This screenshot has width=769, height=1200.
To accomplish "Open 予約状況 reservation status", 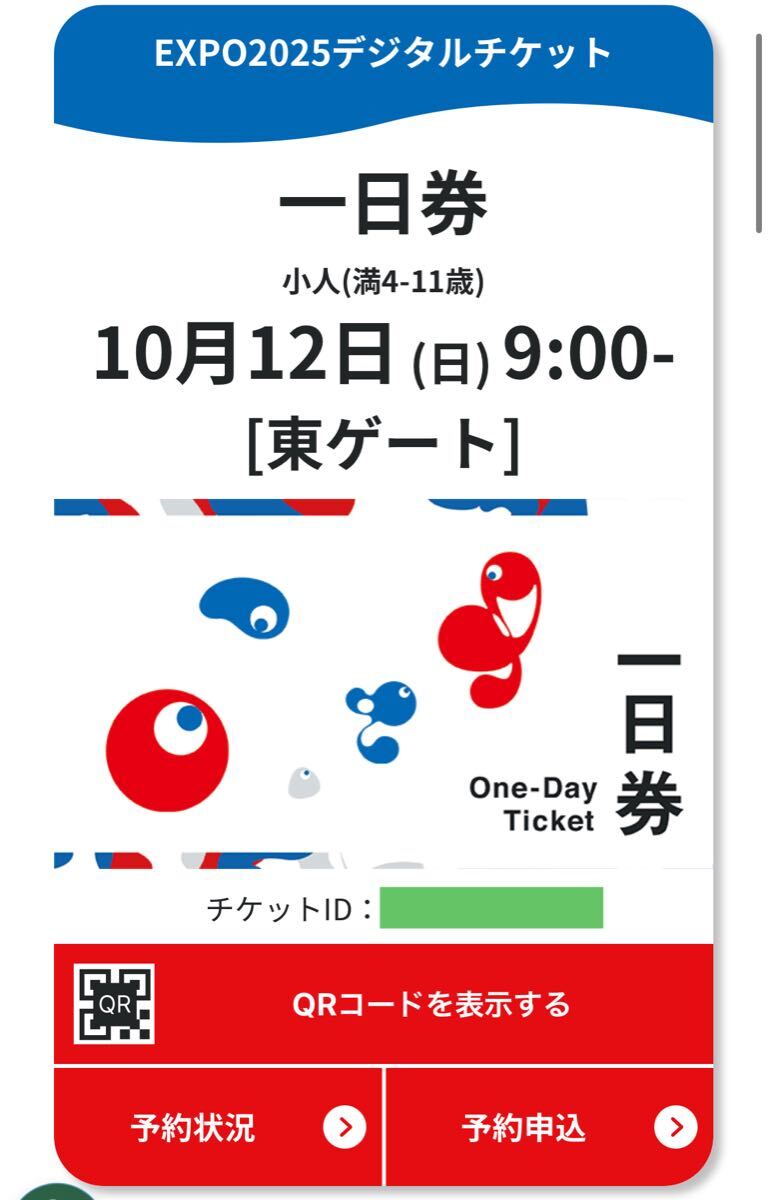I will [x=218, y=1127].
